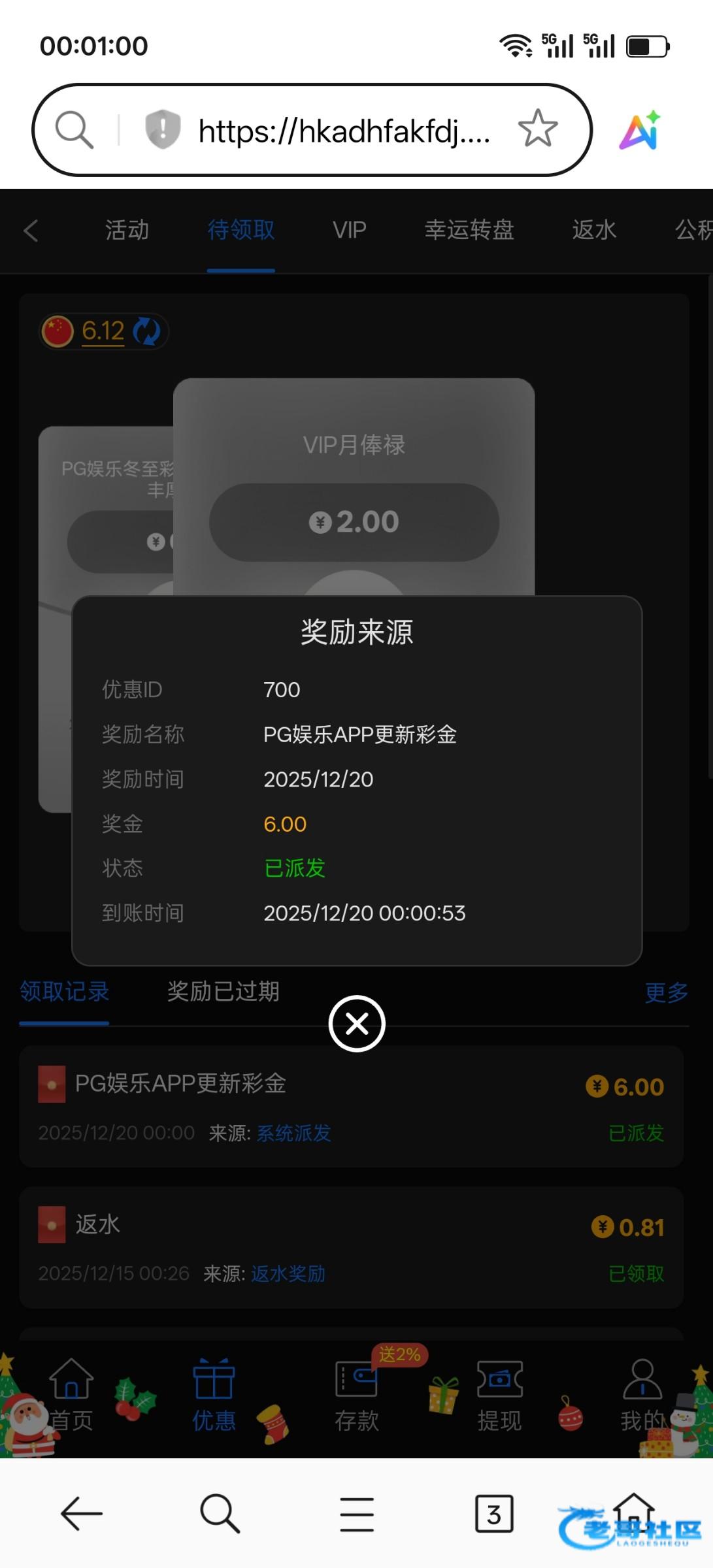Image resolution: width=713 pixels, height=1568 pixels.
Task: Close the 奖励来源 dialog
Action: click(x=356, y=1023)
